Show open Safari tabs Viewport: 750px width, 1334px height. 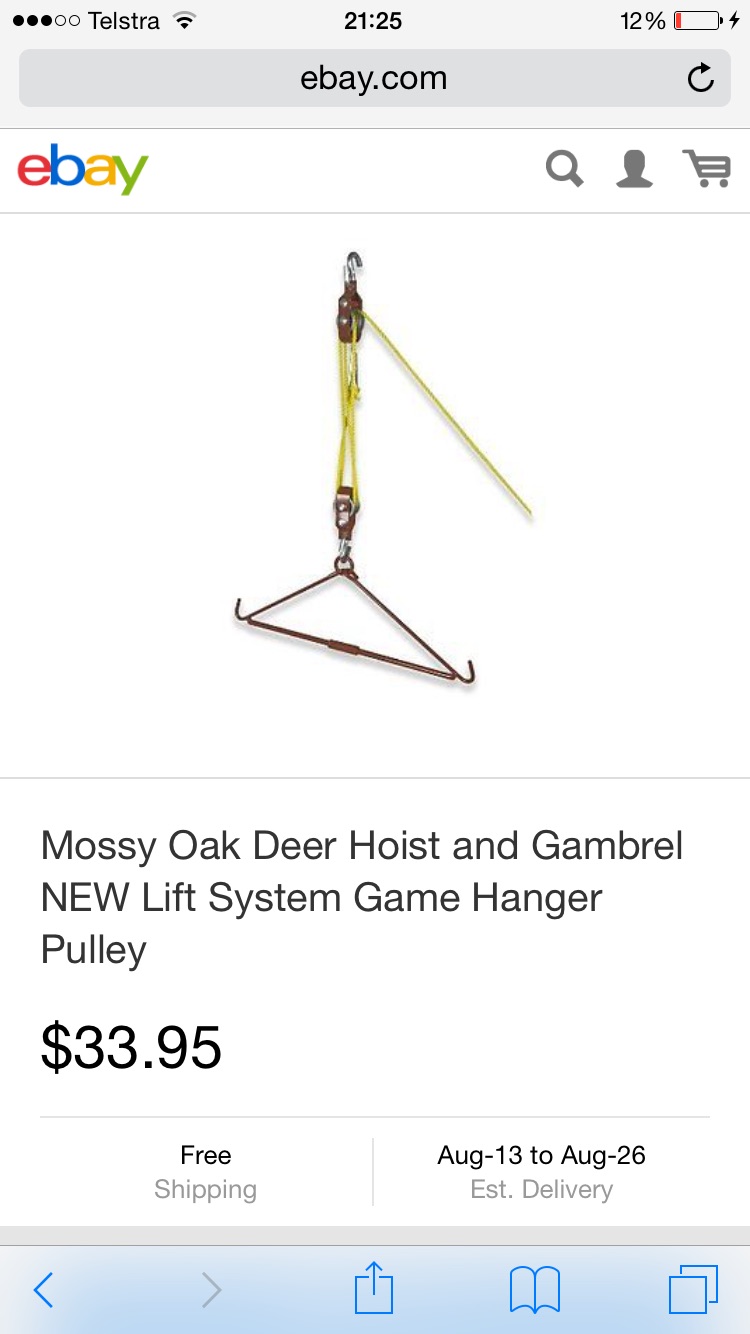pyautogui.click(x=693, y=1290)
